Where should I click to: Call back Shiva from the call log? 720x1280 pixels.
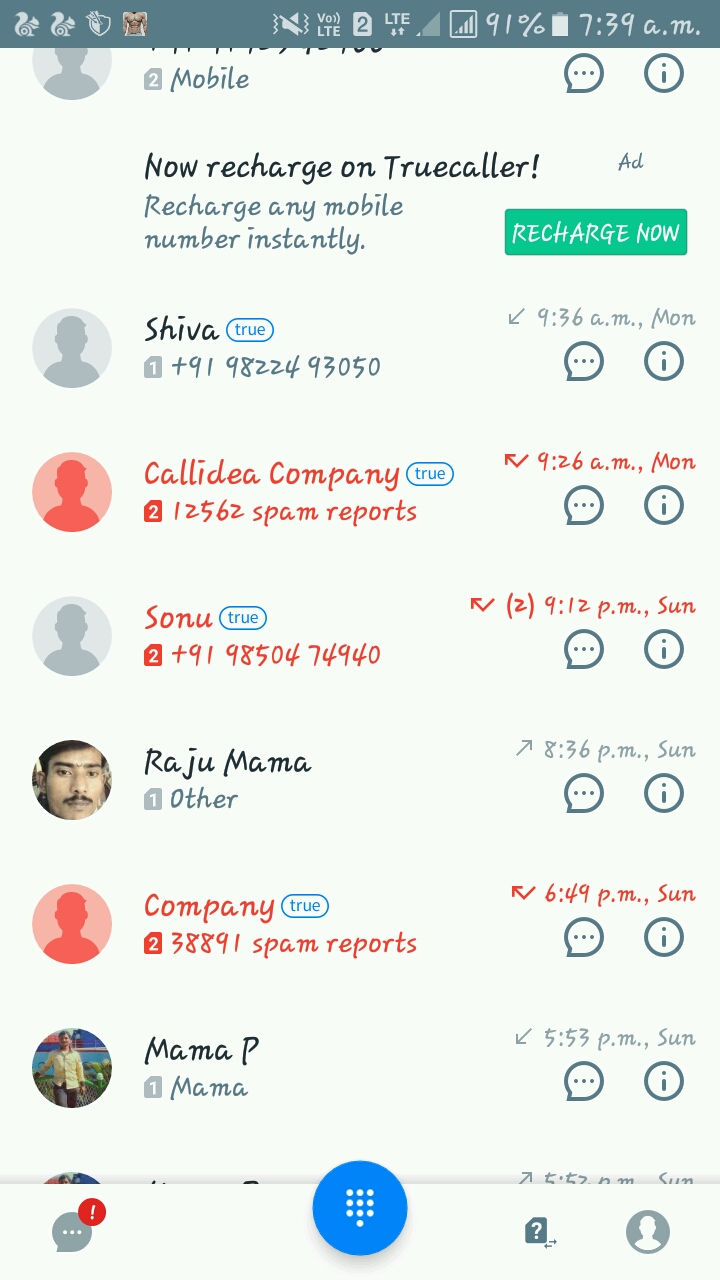300,347
